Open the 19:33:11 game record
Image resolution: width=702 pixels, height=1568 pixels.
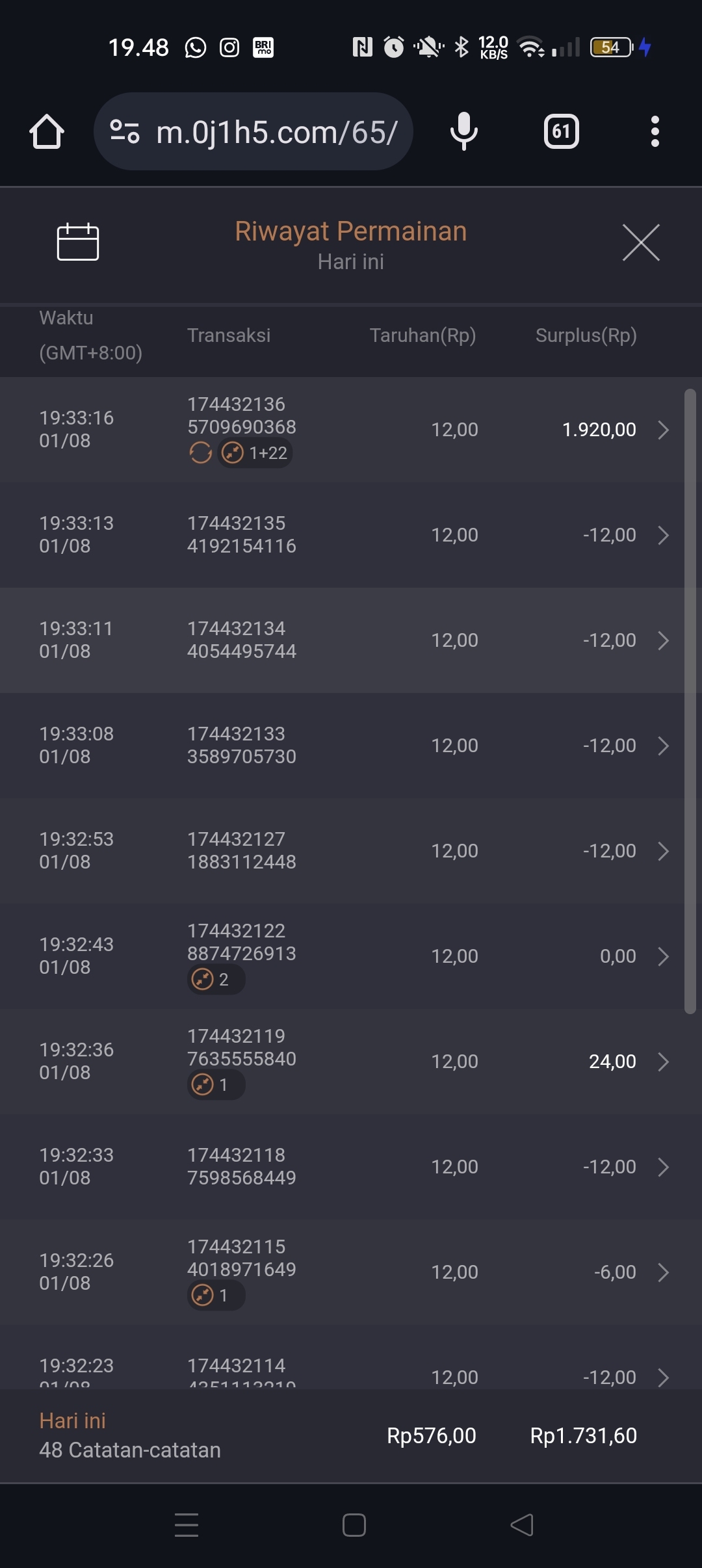pyautogui.click(x=351, y=640)
